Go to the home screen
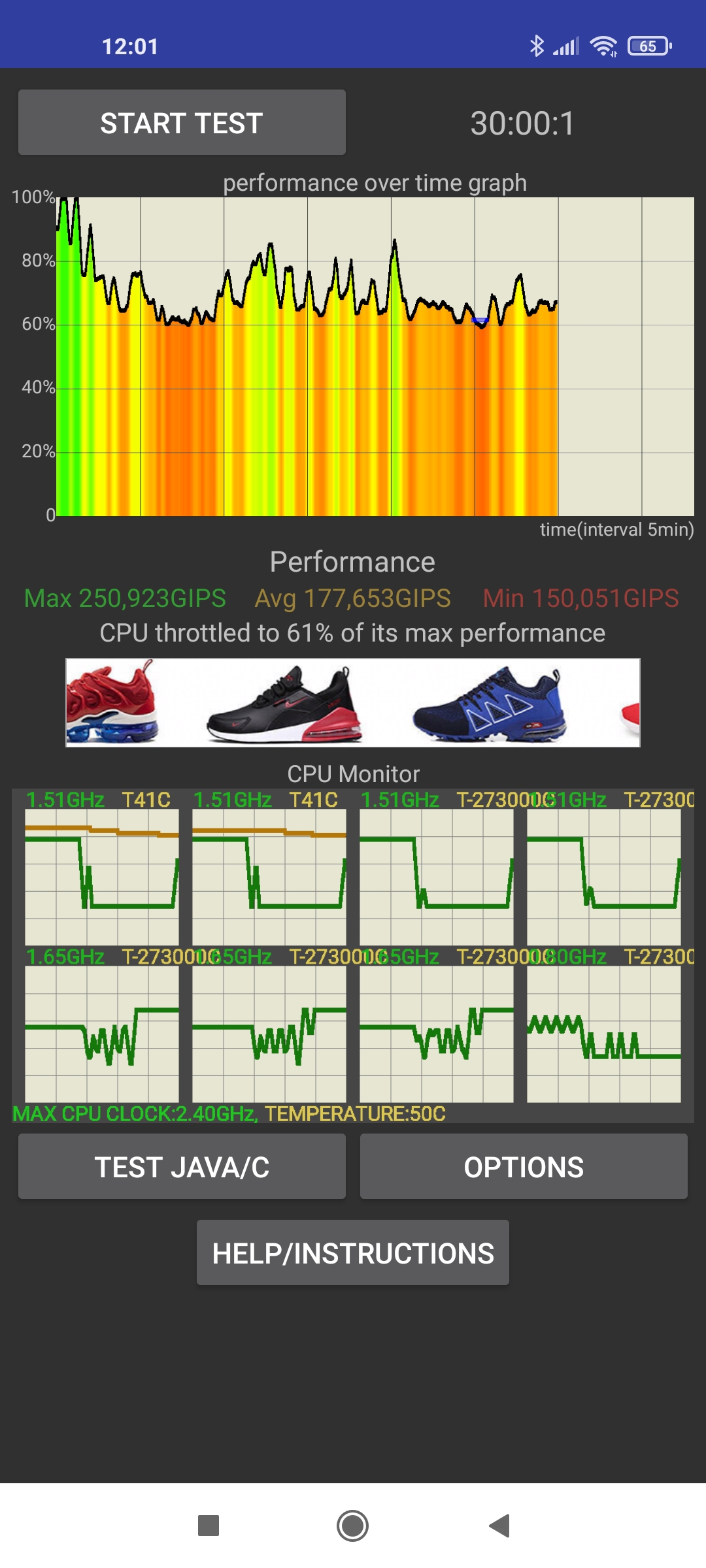Viewport: 706px width, 1568px height. (x=353, y=1526)
